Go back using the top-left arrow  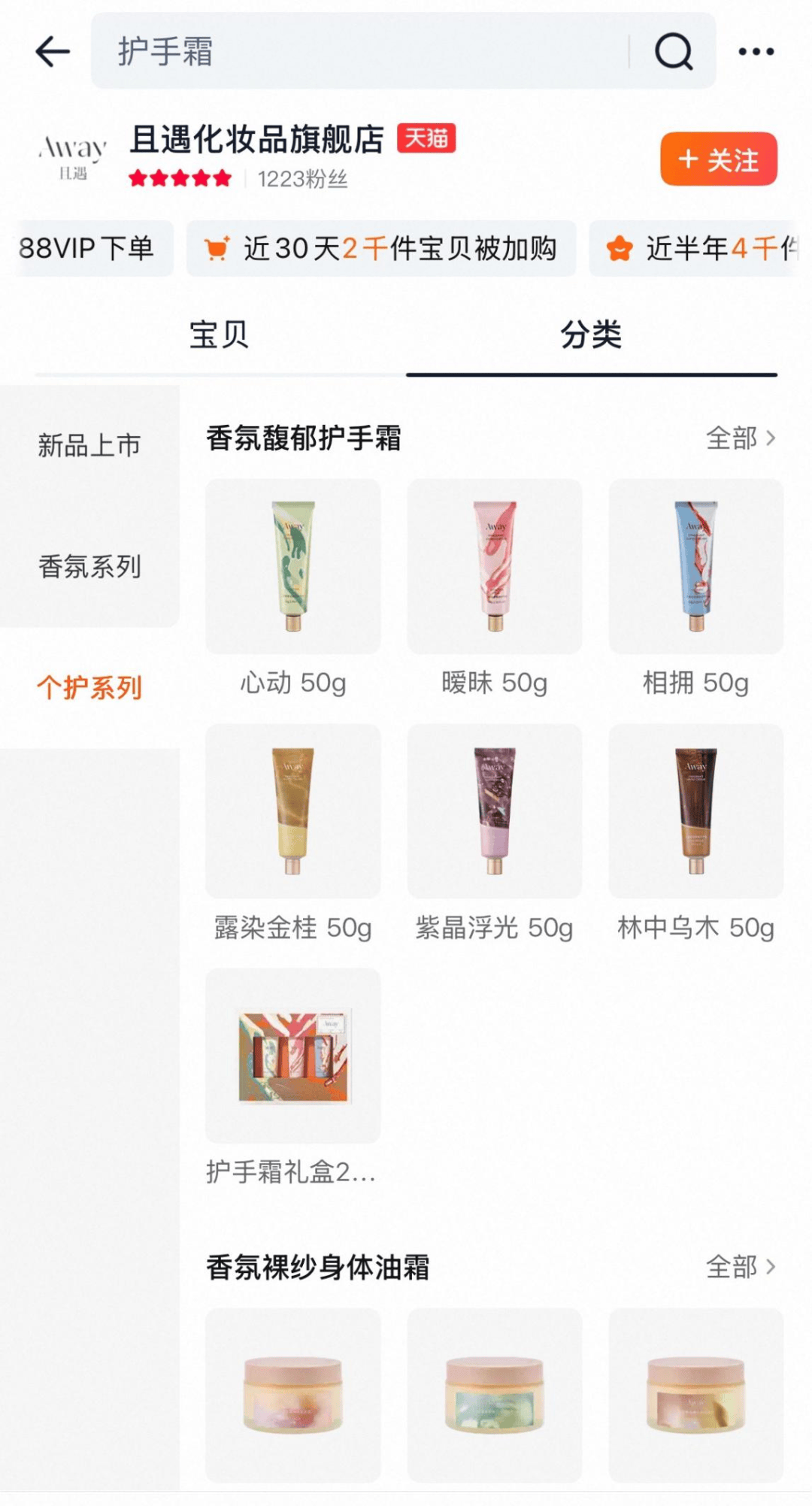pyautogui.click(x=53, y=52)
